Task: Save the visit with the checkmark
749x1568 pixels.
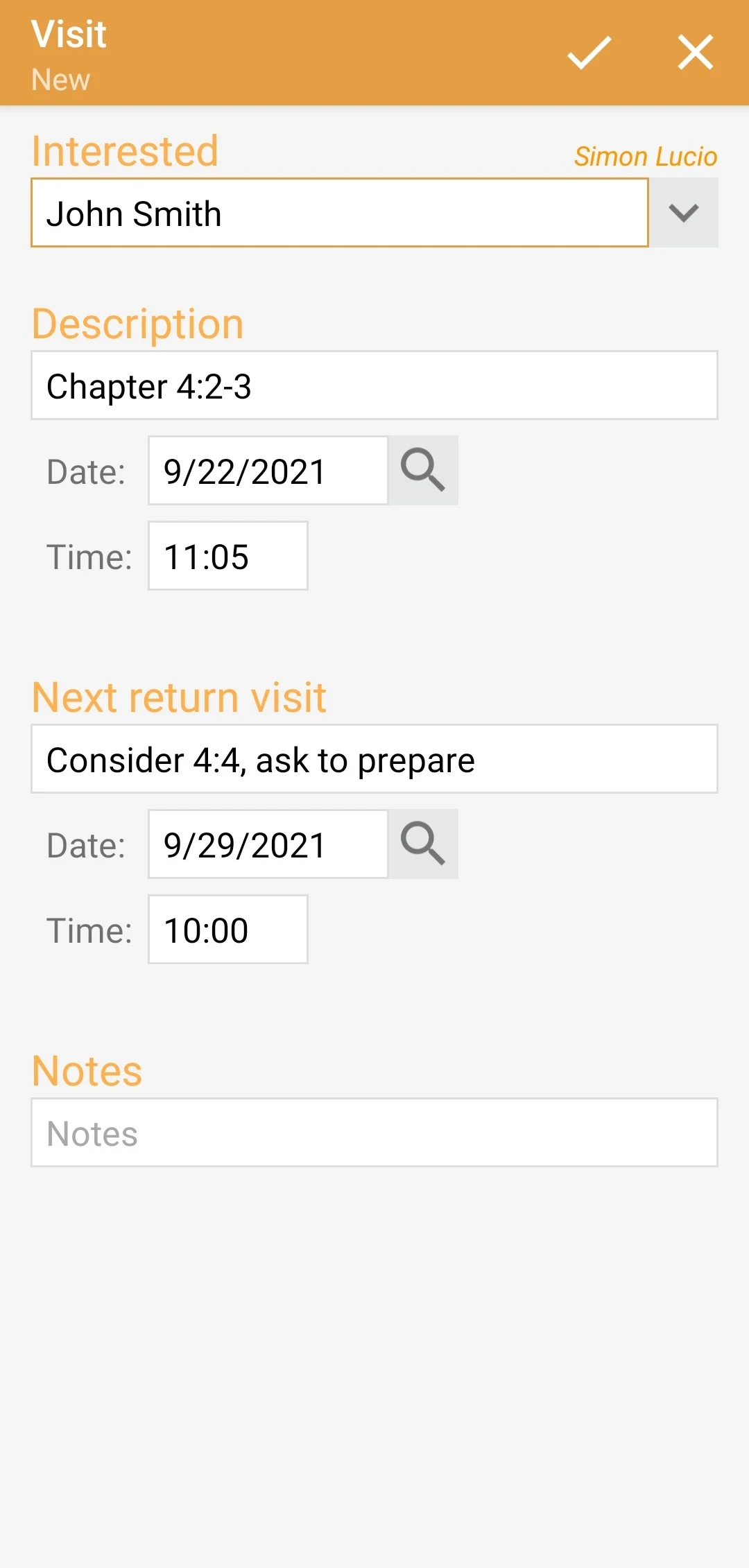Action: coord(589,53)
